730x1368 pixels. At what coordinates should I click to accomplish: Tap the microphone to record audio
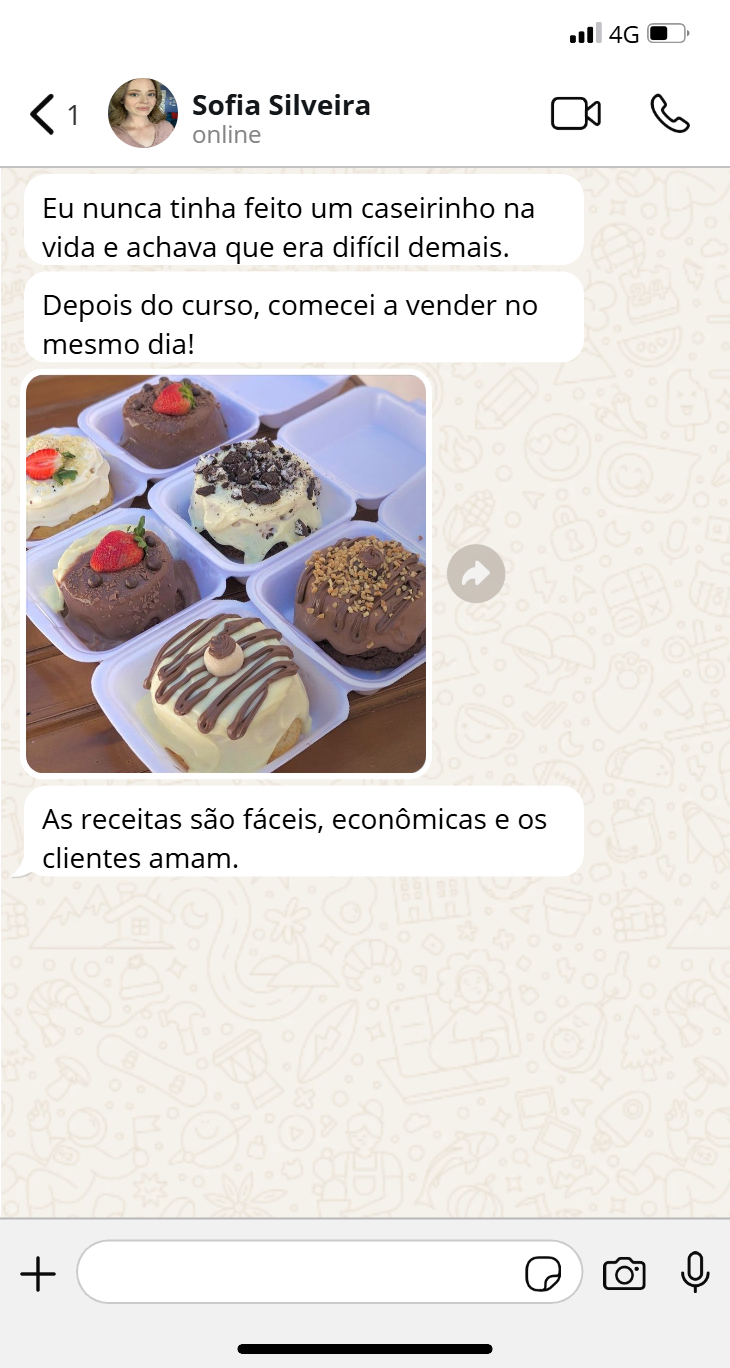click(x=695, y=1272)
